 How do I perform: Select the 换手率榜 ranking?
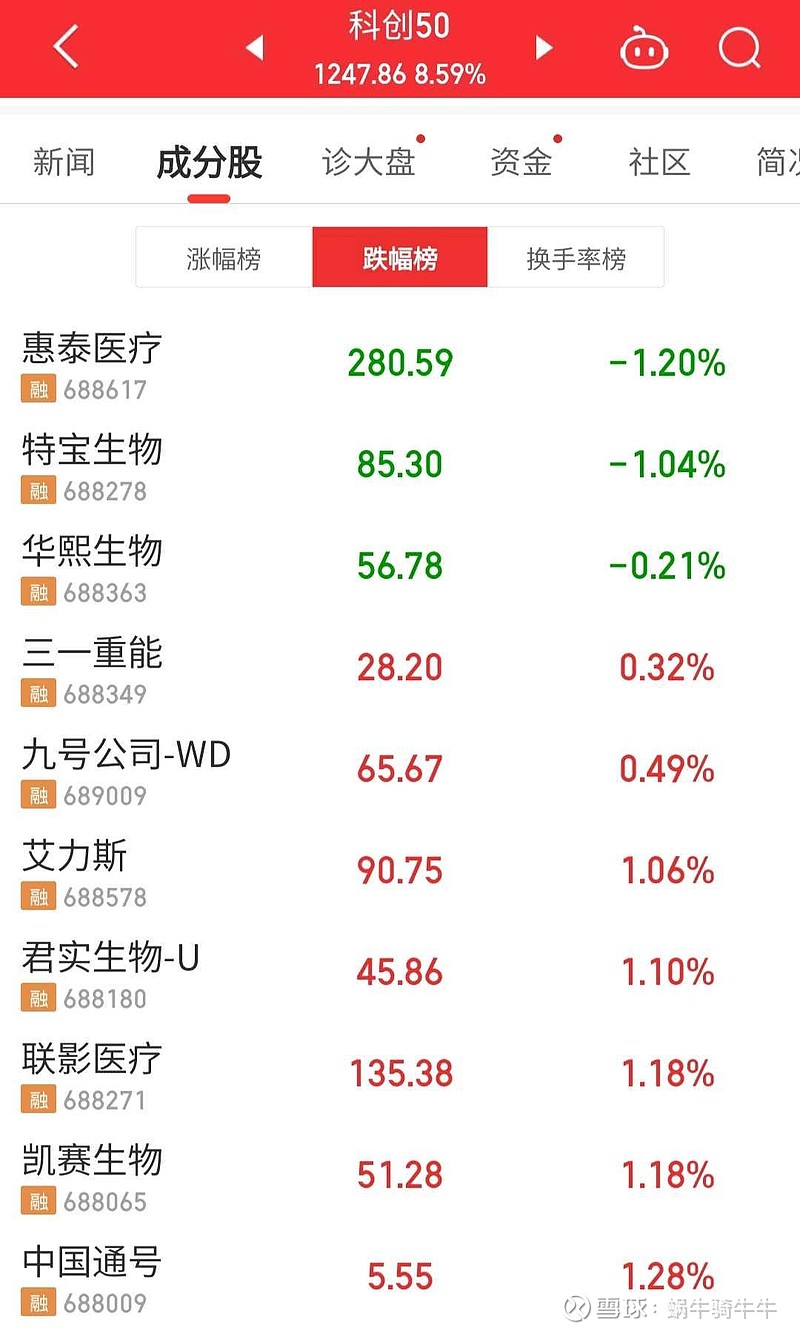point(576,258)
